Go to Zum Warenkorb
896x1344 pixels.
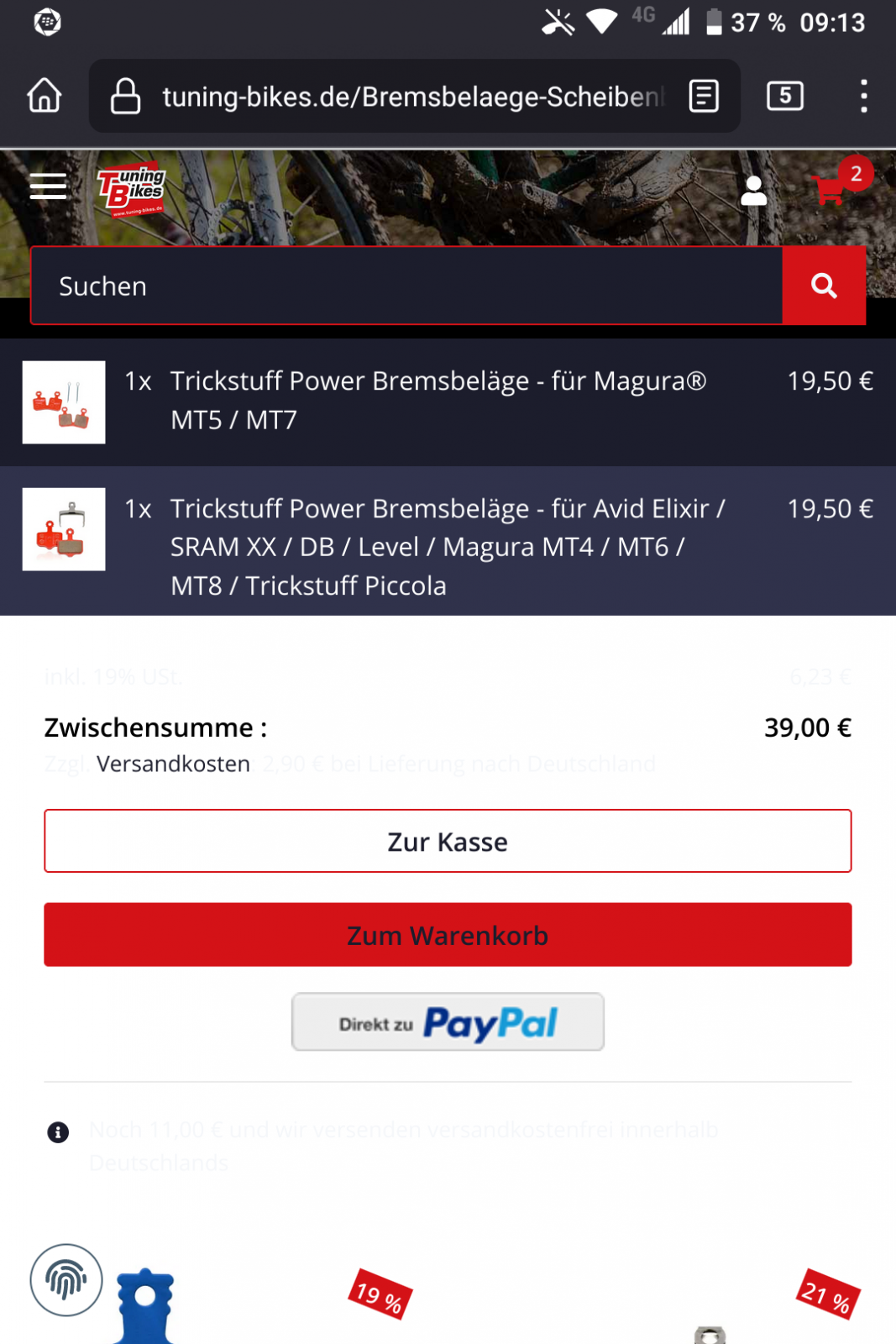click(x=448, y=935)
